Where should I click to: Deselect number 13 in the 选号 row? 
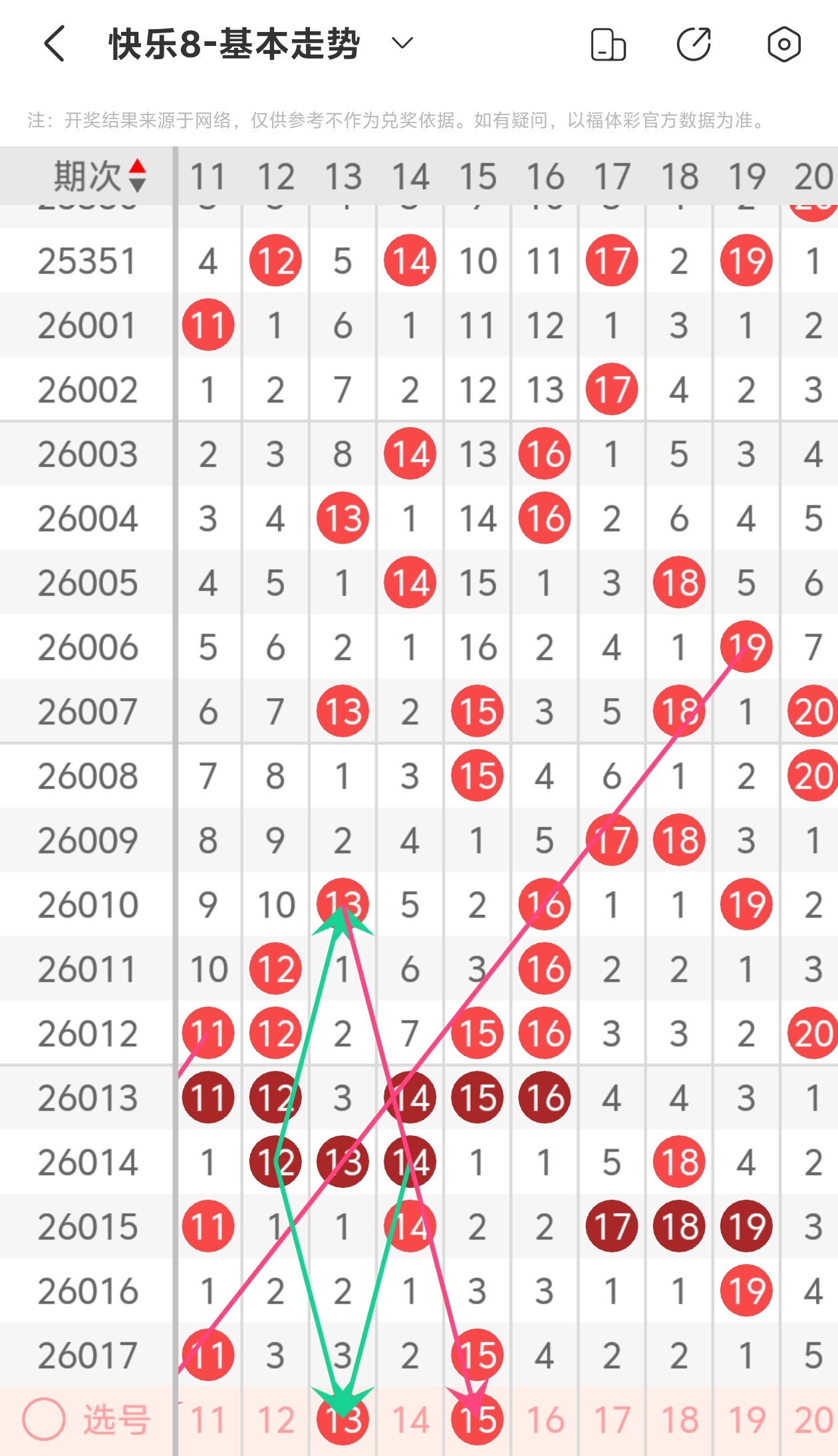[x=343, y=1420]
